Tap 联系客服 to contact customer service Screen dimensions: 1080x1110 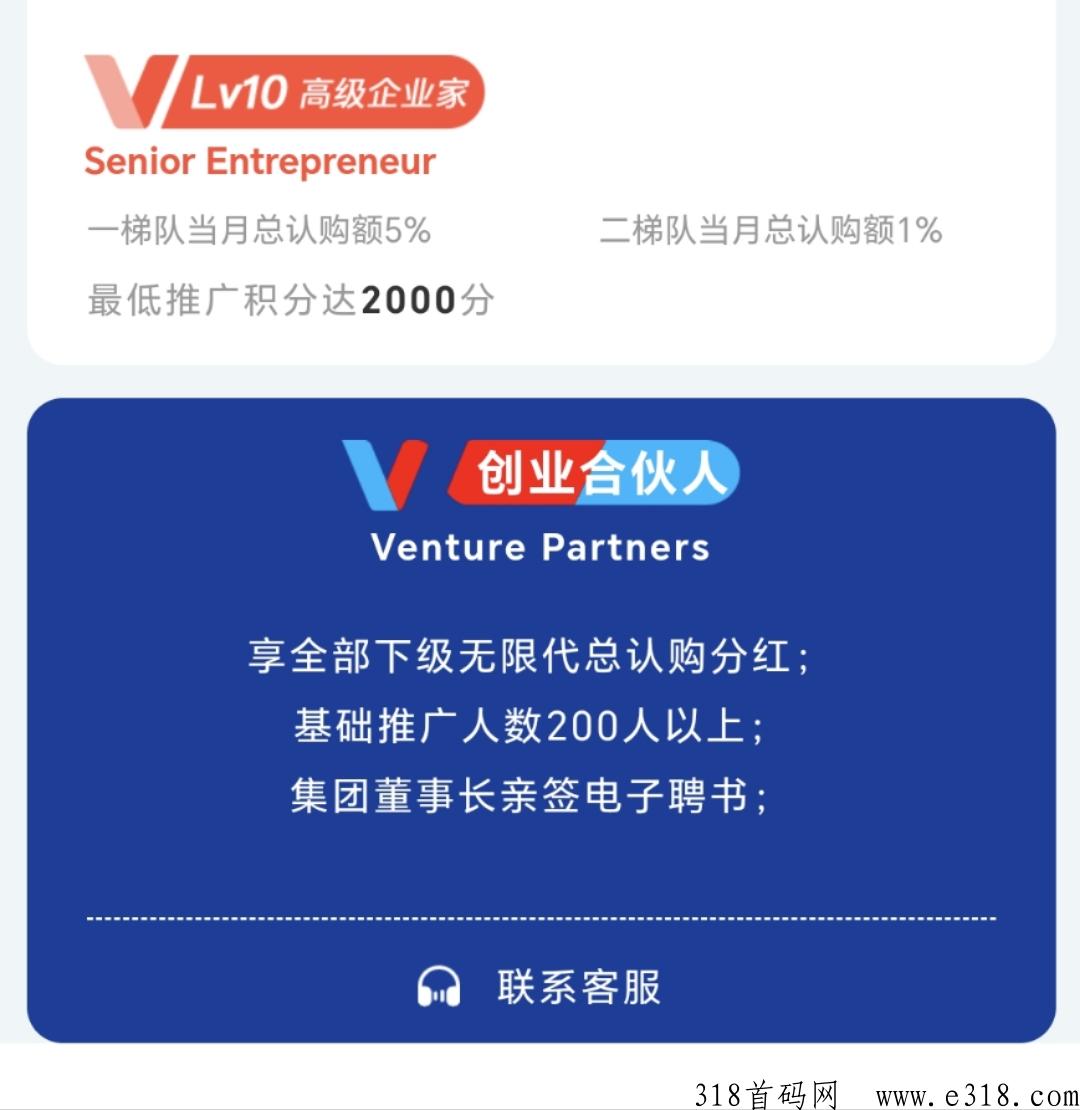pyautogui.click(x=540, y=987)
